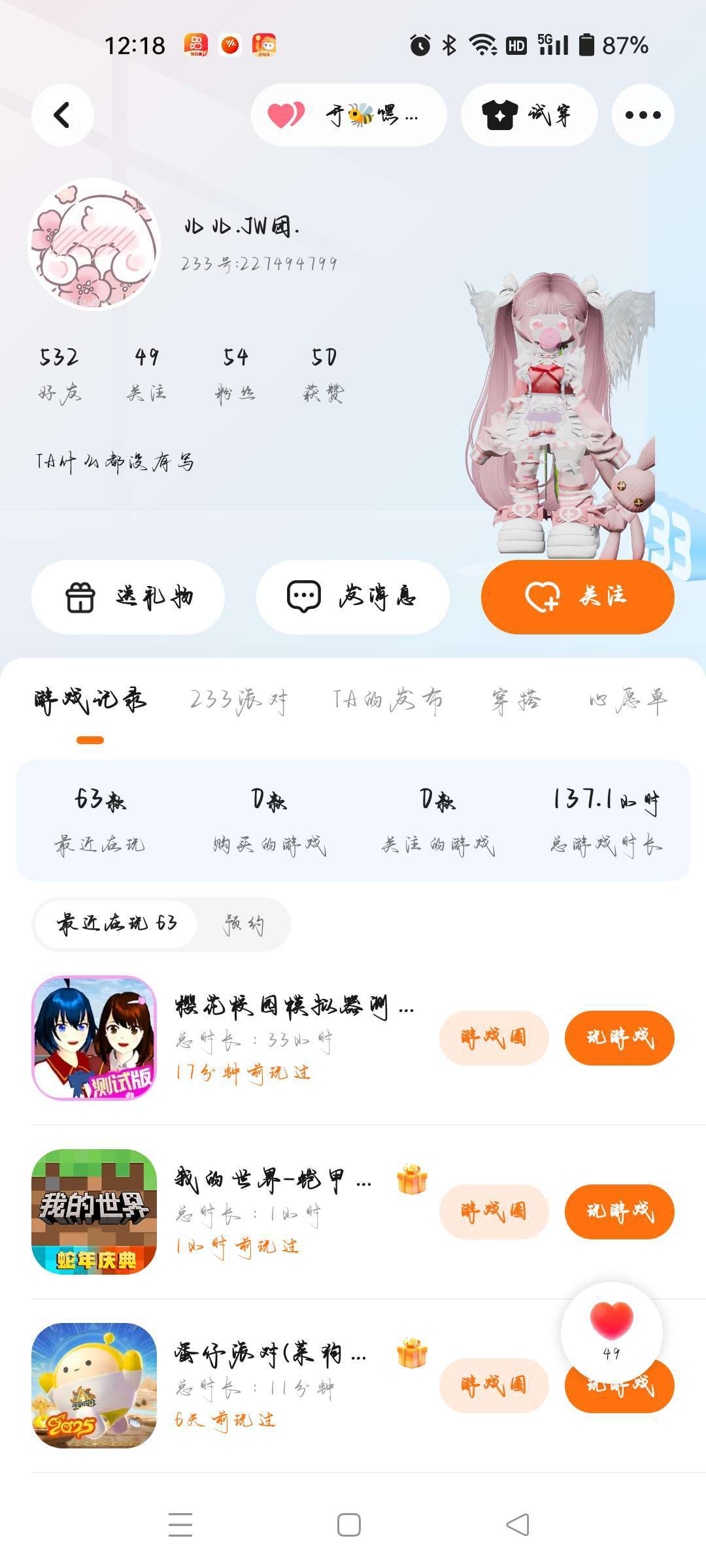
Task: Select the 预约 segment
Action: click(x=243, y=924)
